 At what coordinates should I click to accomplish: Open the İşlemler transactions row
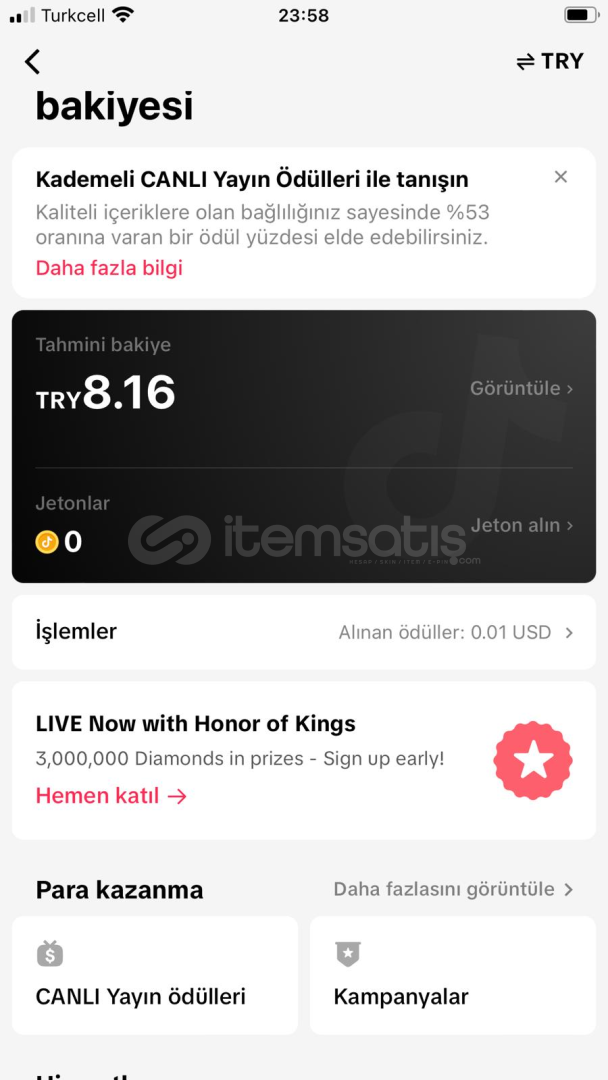click(304, 632)
